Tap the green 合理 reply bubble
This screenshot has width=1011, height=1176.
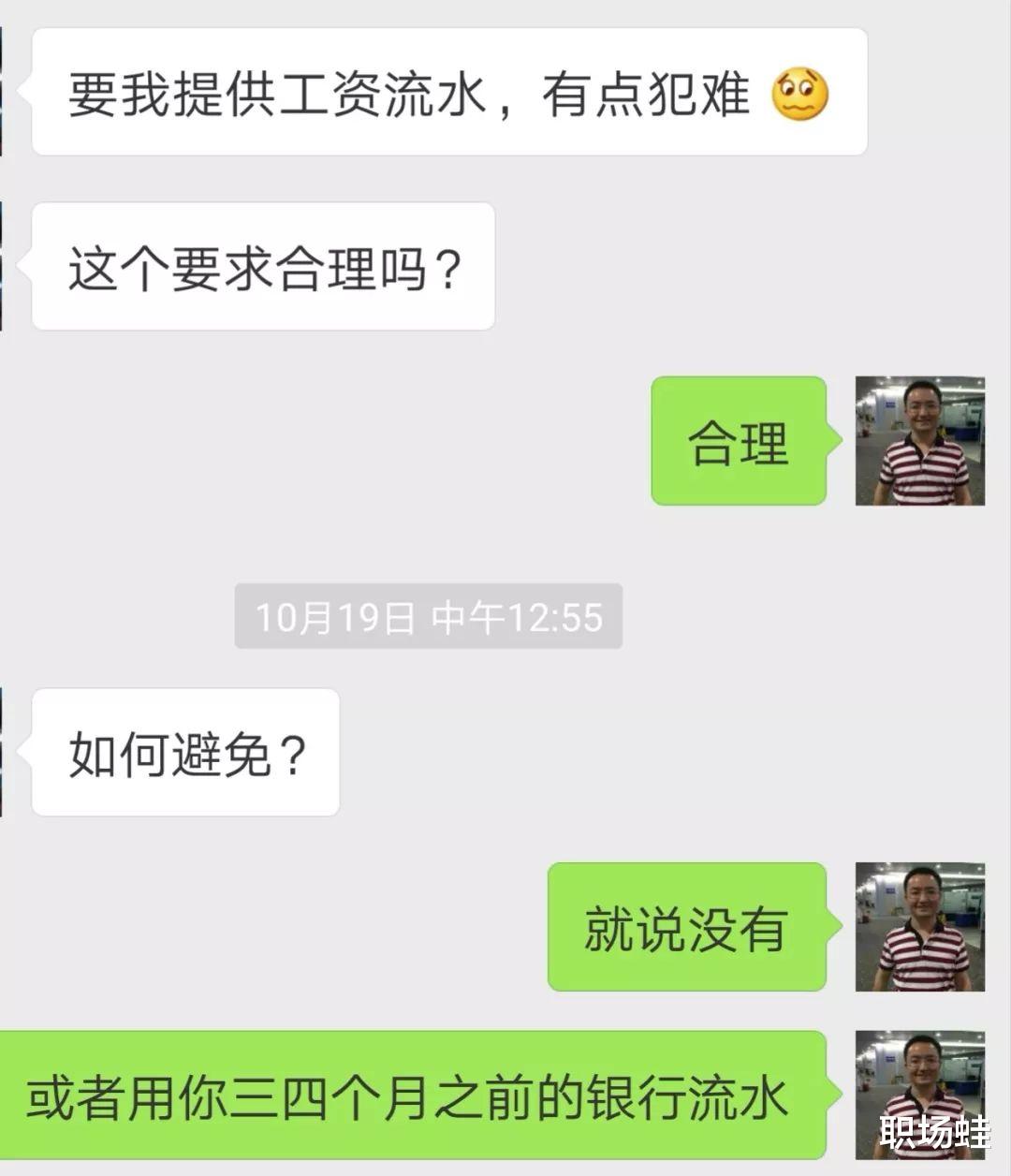click(x=740, y=440)
